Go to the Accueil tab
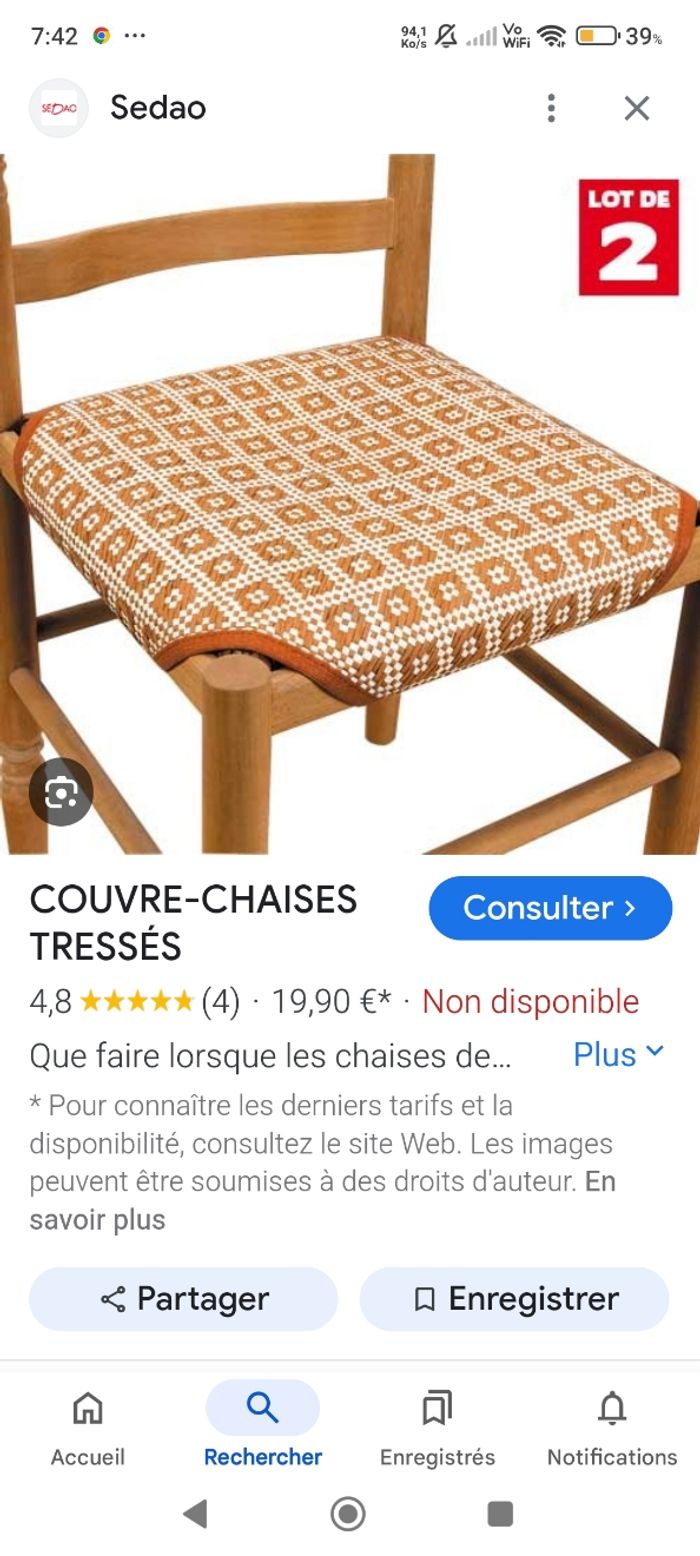This screenshot has height=1556, width=700. click(x=88, y=1427)
